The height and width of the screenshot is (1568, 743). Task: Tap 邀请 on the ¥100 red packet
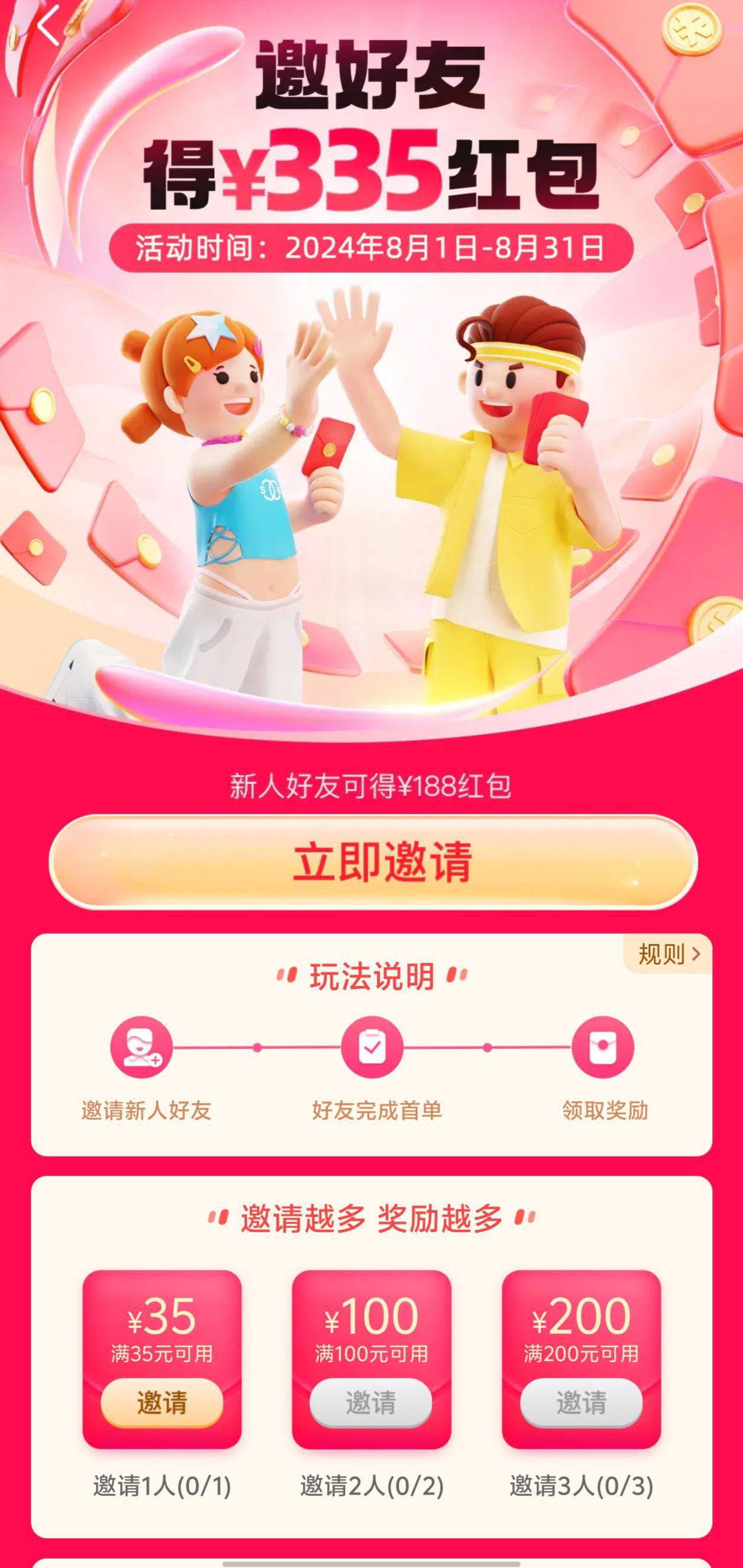[371, 1403]
